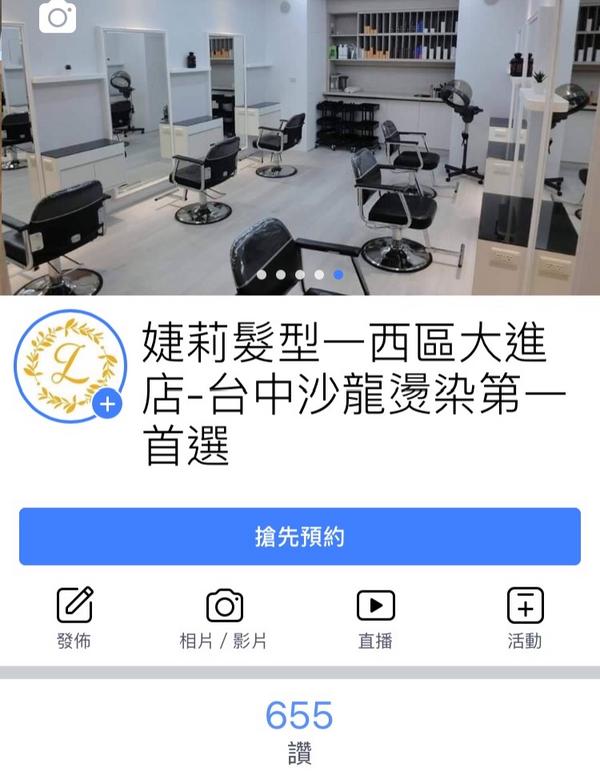Tap the camera icon on the cover photo

click(57, 17)
